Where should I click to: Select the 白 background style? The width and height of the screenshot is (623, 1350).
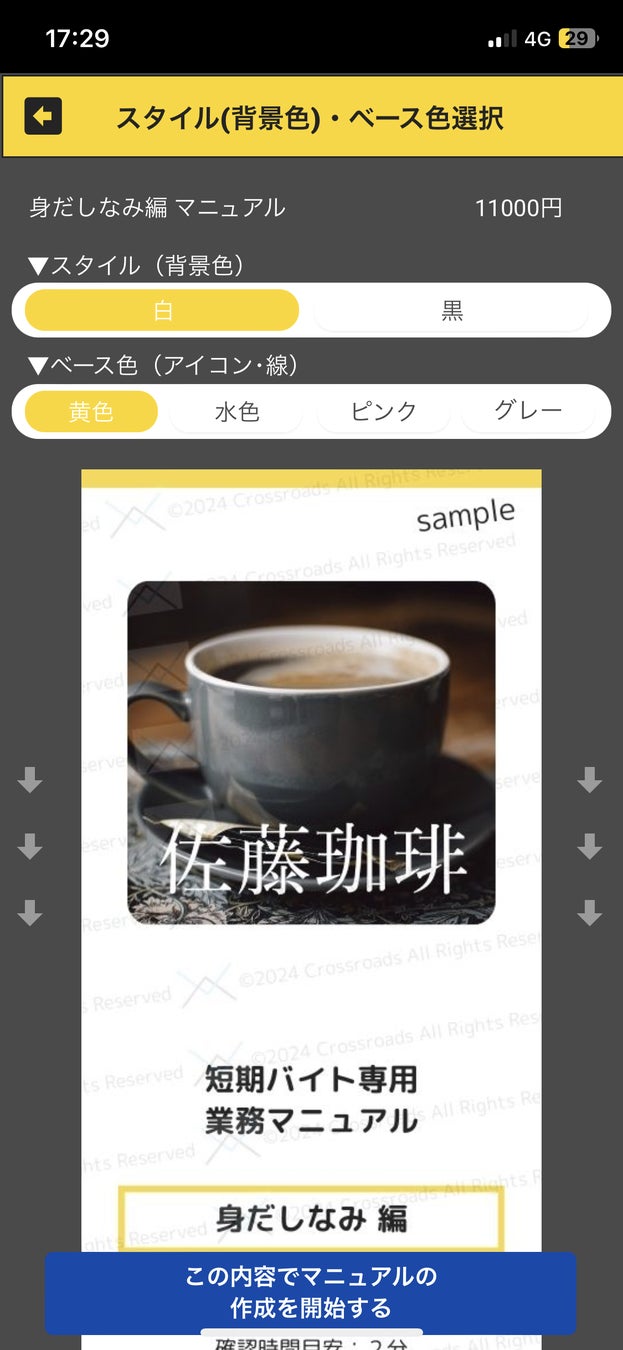click(162, 310)
